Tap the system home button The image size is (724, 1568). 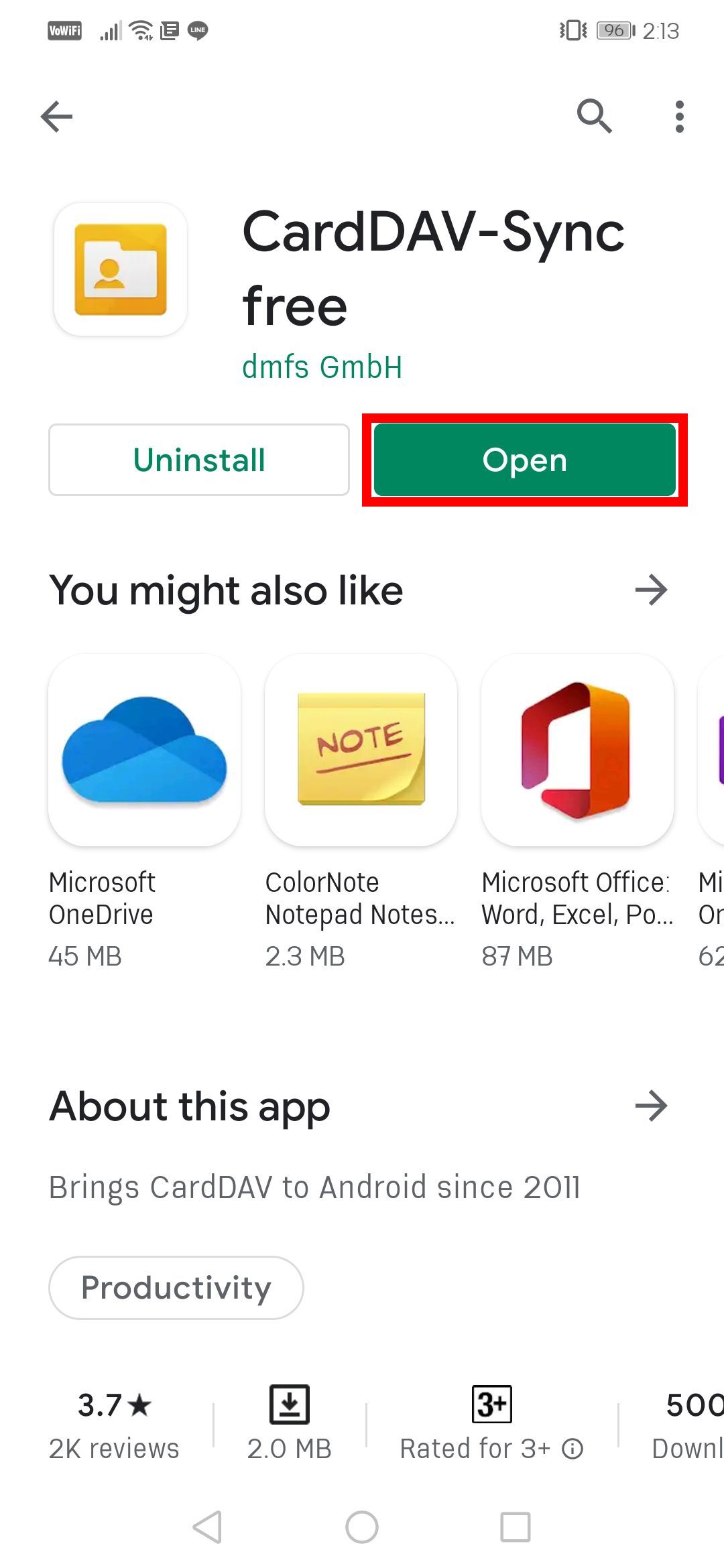[x=362, y=1528]
